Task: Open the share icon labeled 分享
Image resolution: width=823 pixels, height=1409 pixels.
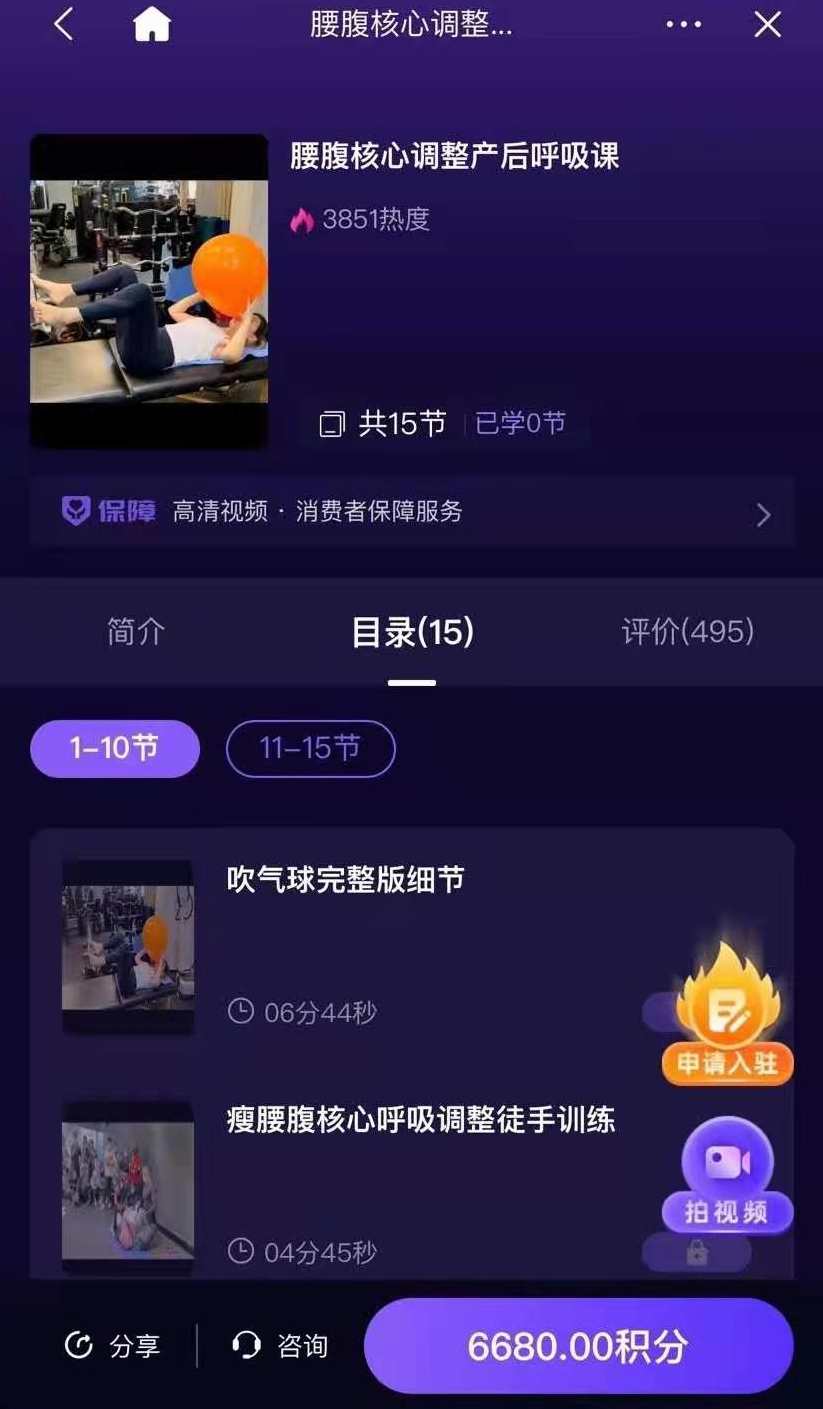Action: [x=79, y=1345]
